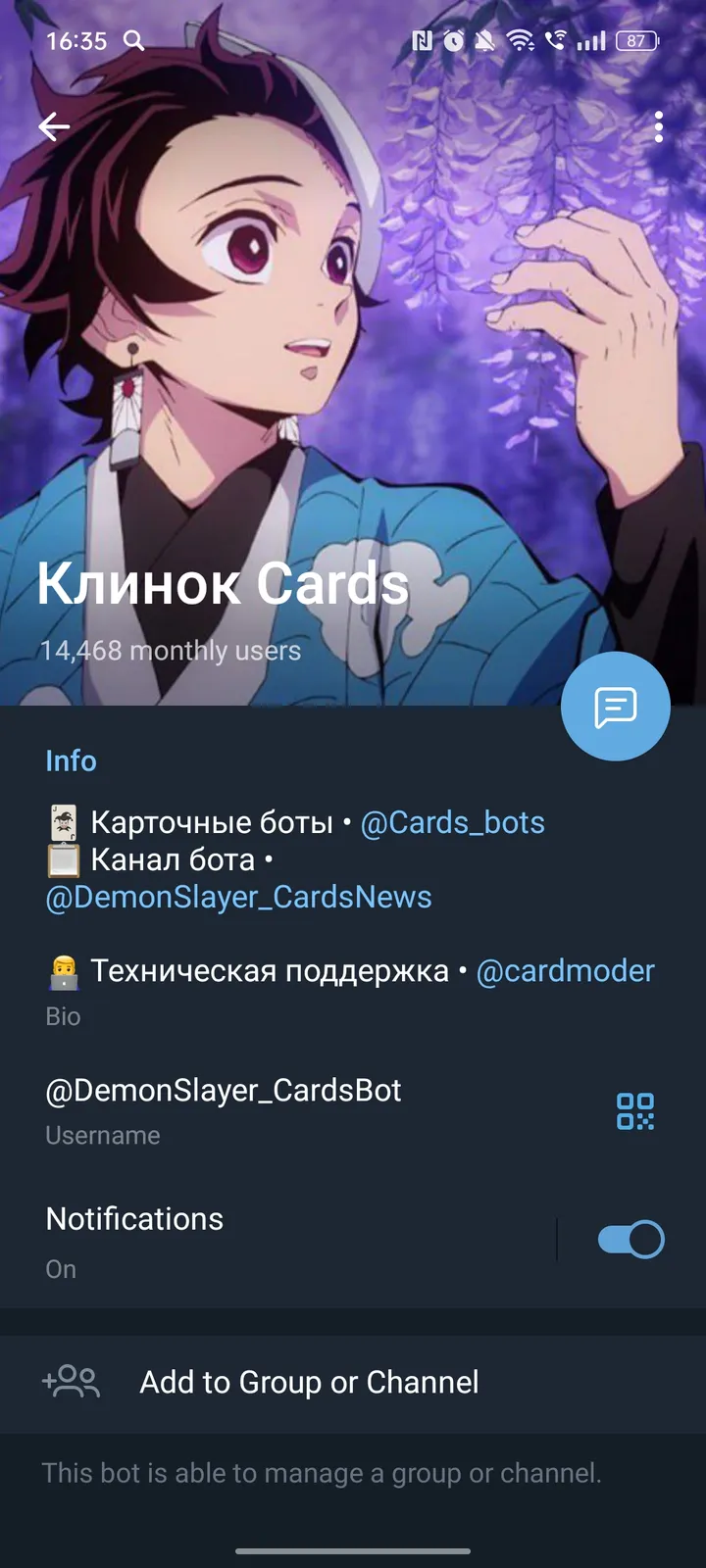
Task: Open the Info section header
Action: pyautogui.click(x=71, y=760)
